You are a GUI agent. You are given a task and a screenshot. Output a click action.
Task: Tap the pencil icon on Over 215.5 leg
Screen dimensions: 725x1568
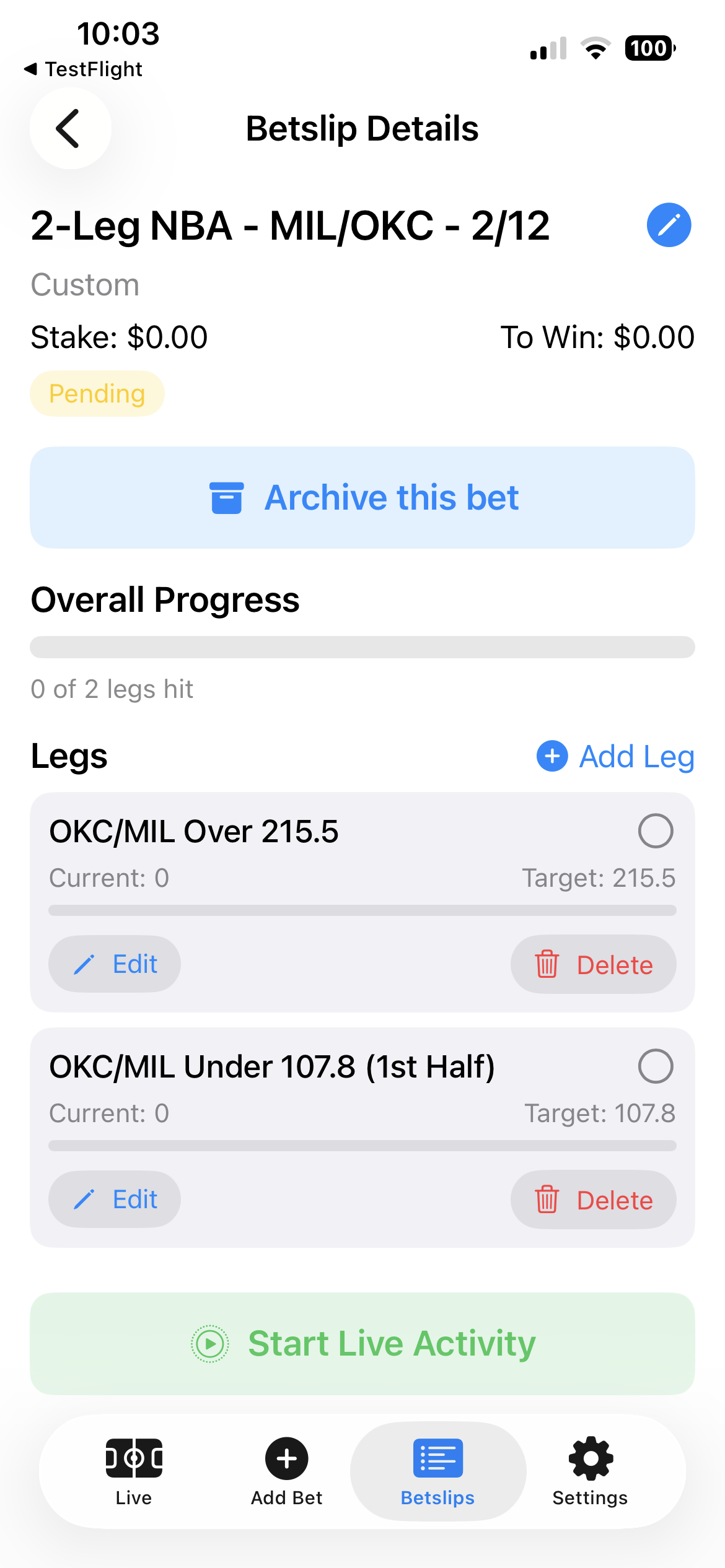85,964
